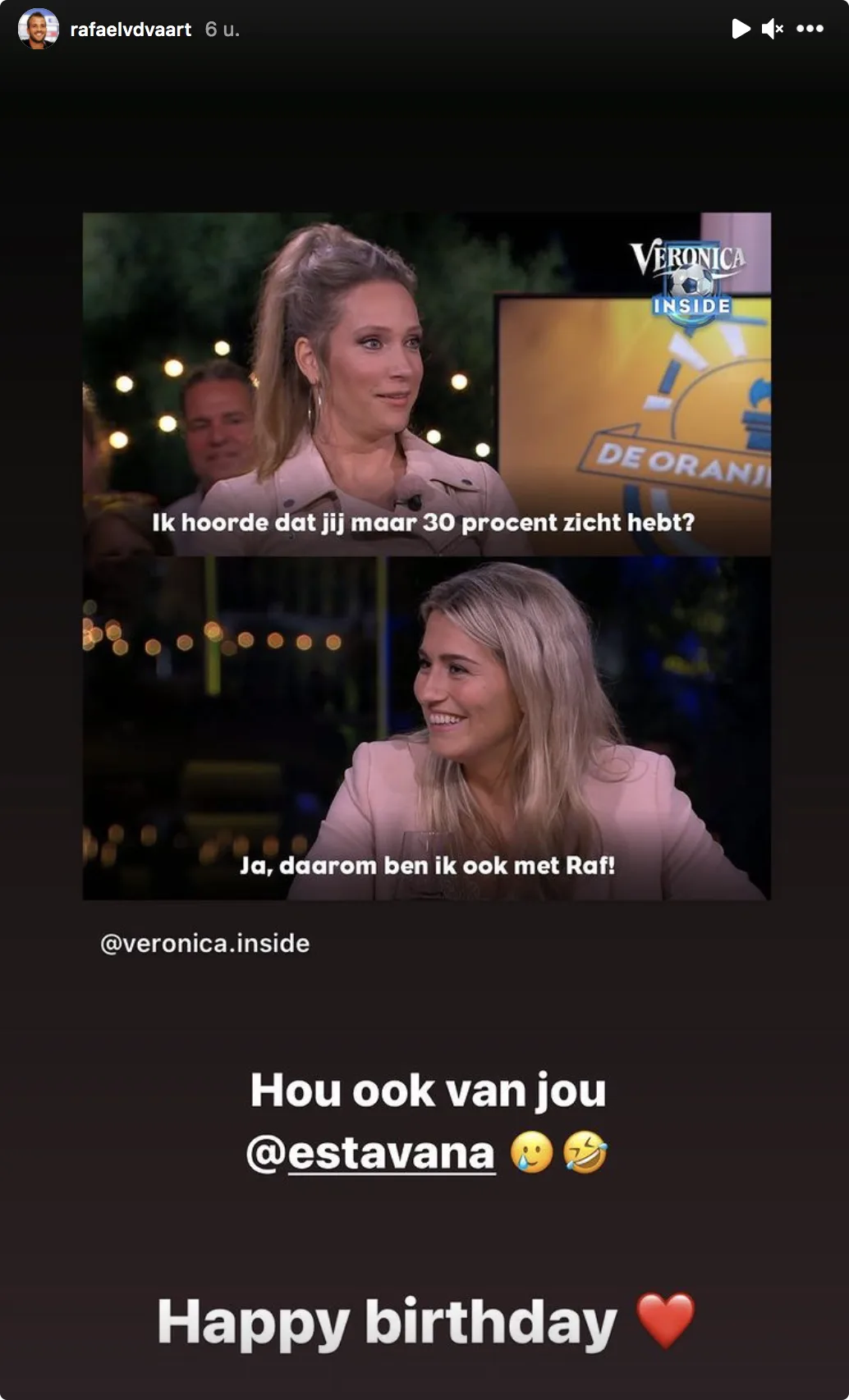
Task: Unmute the story sound
Action: tap(772, 29)
